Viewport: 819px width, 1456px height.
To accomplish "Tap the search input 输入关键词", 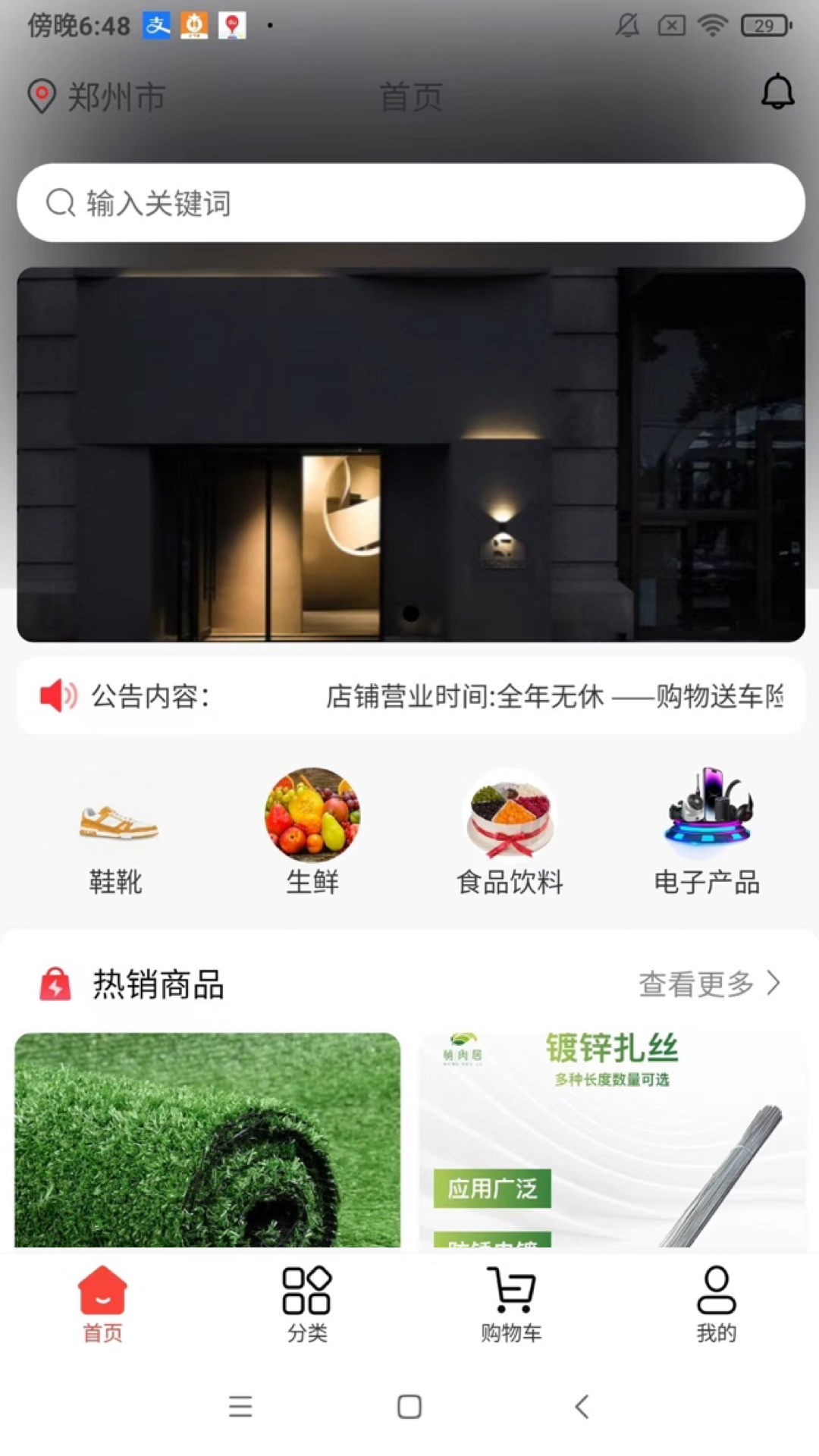I will click(x=409, y=202).
